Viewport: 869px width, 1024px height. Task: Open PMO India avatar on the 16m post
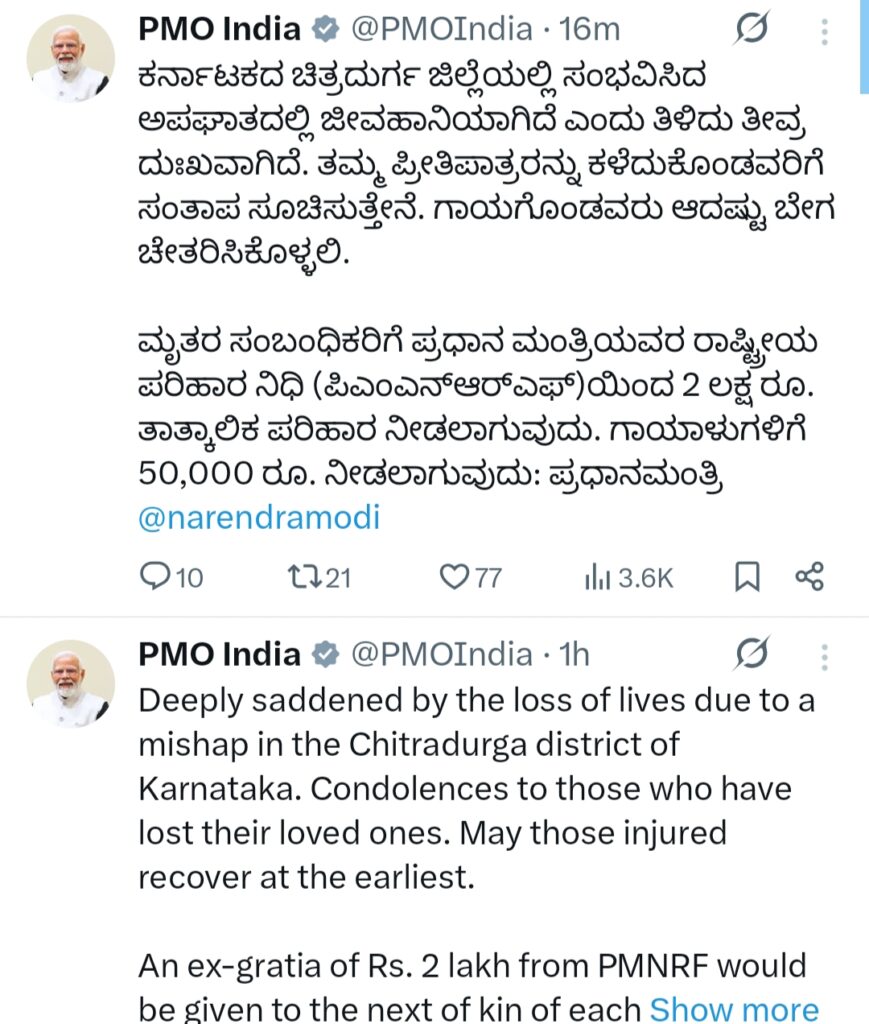[x=70, y=59]
